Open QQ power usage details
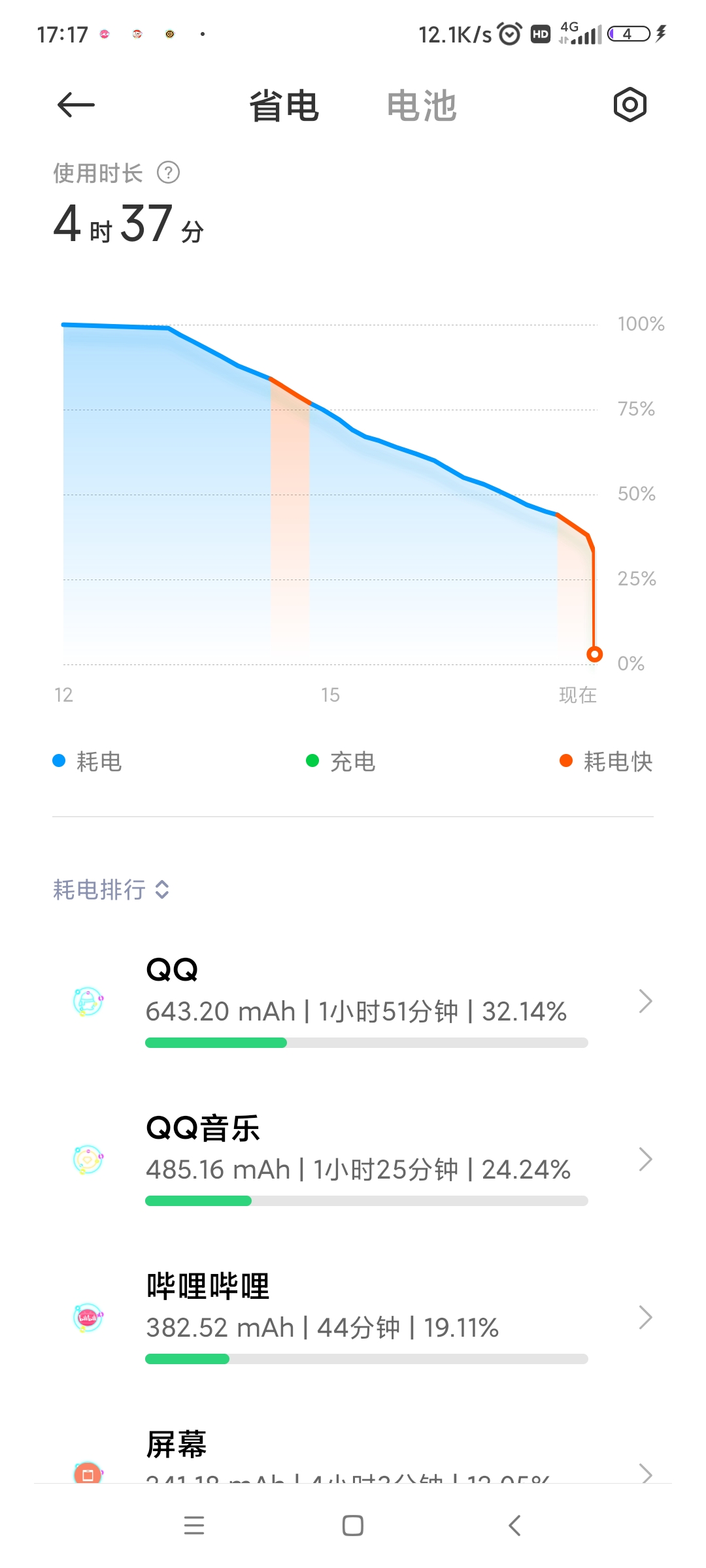Image resolution: width=706 pixels, height=1568 pixels. tap(353, 1001)
